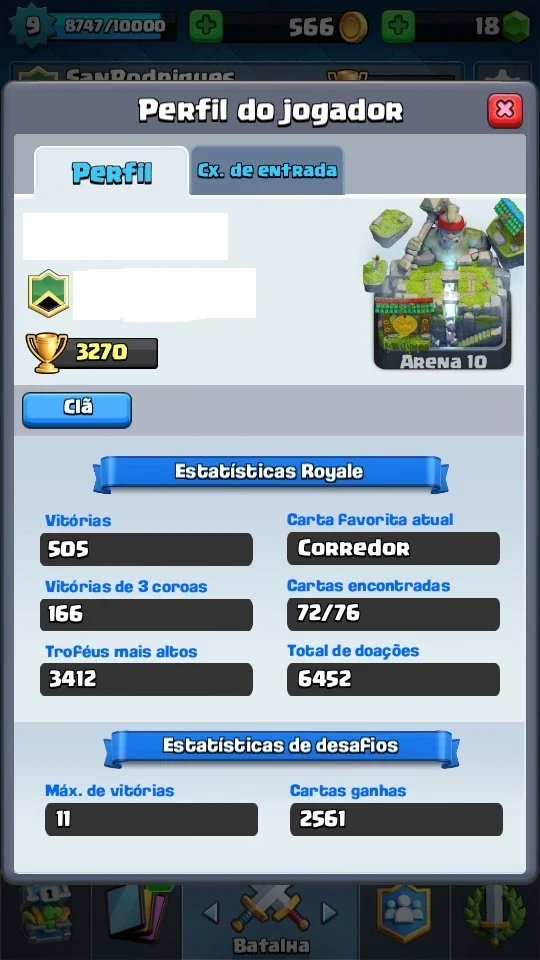The image size is (540, 960).
Task: Close the Perfil do jogador dialog
Action: point(504,110)
